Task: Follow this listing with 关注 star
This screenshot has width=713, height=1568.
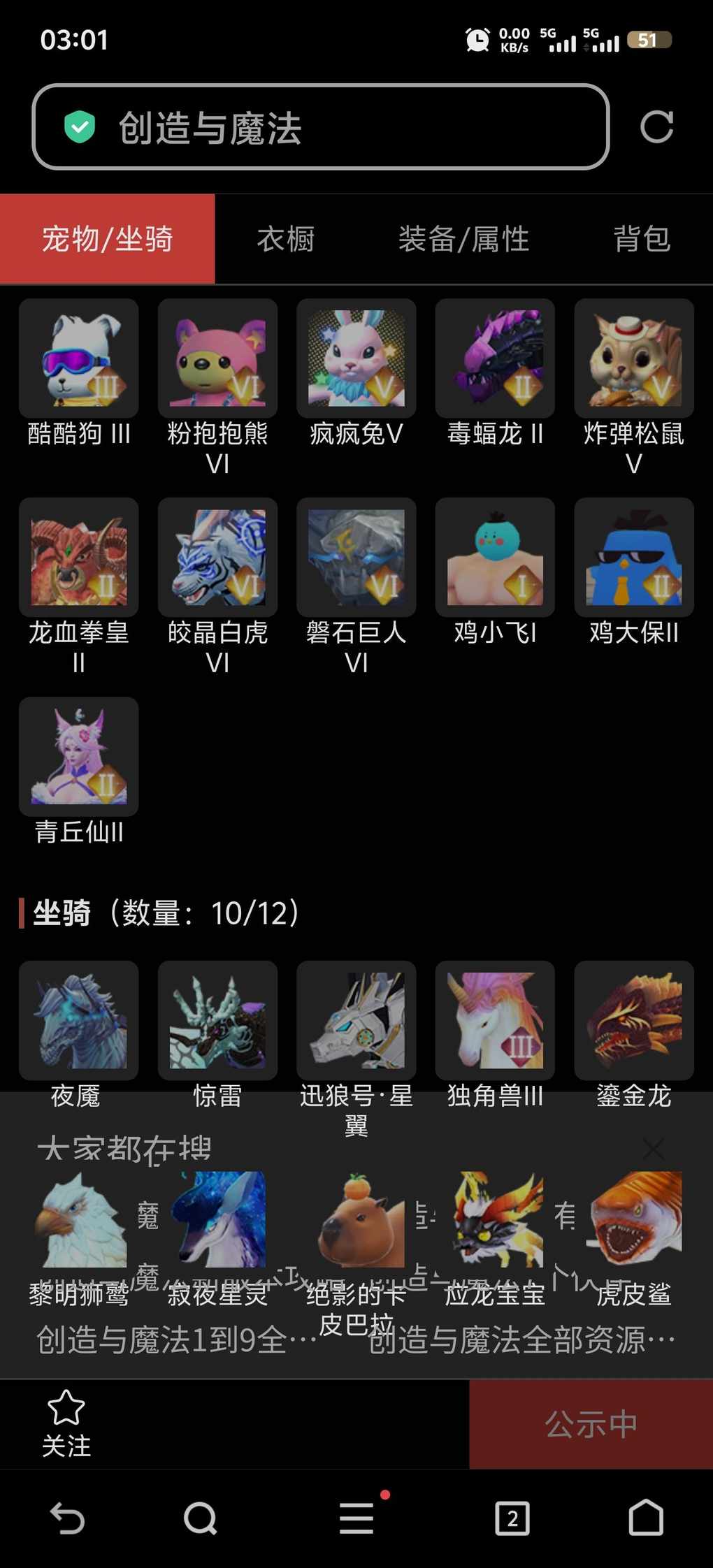Action: coord(66,1424)
